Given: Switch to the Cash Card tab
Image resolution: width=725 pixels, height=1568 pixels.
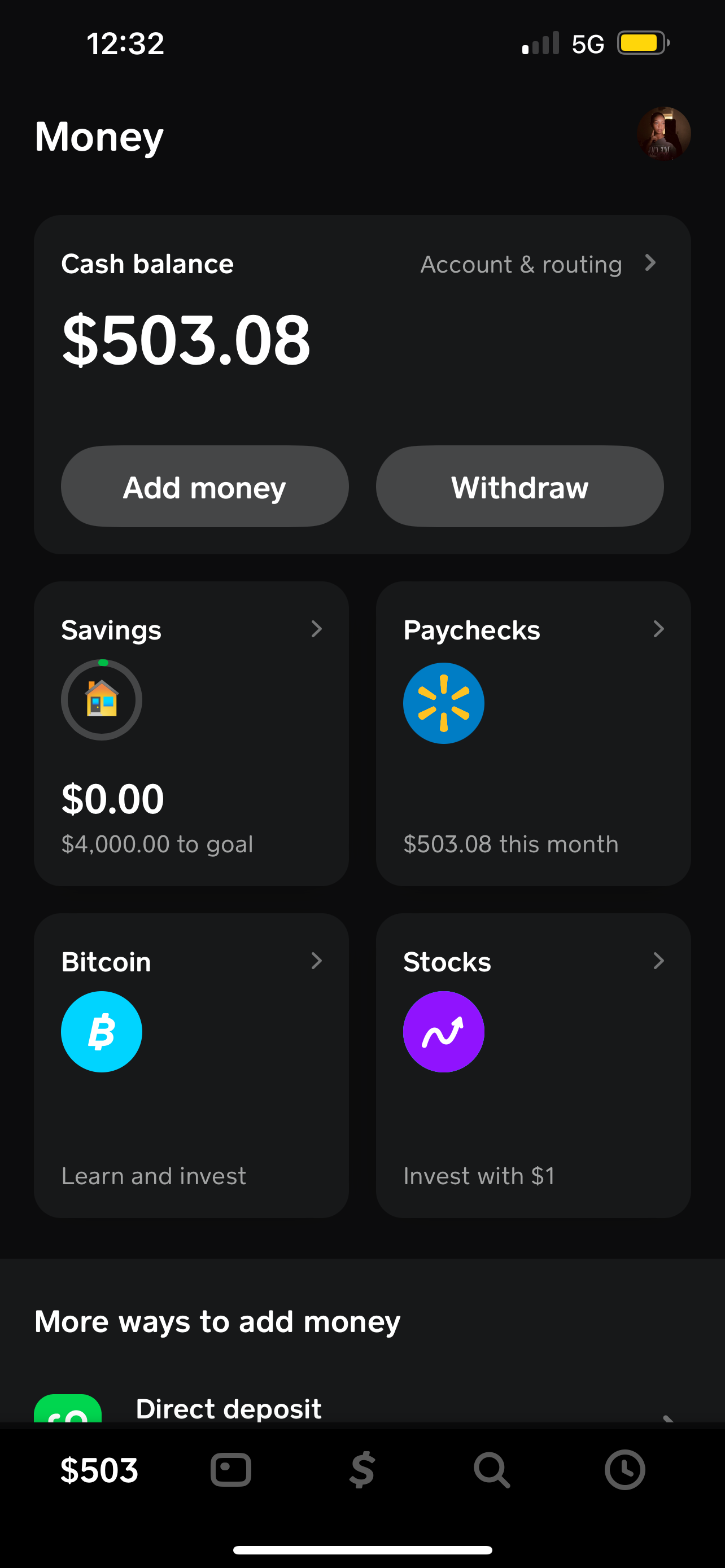Looking at the screenshot, I should pos(231,1470).
